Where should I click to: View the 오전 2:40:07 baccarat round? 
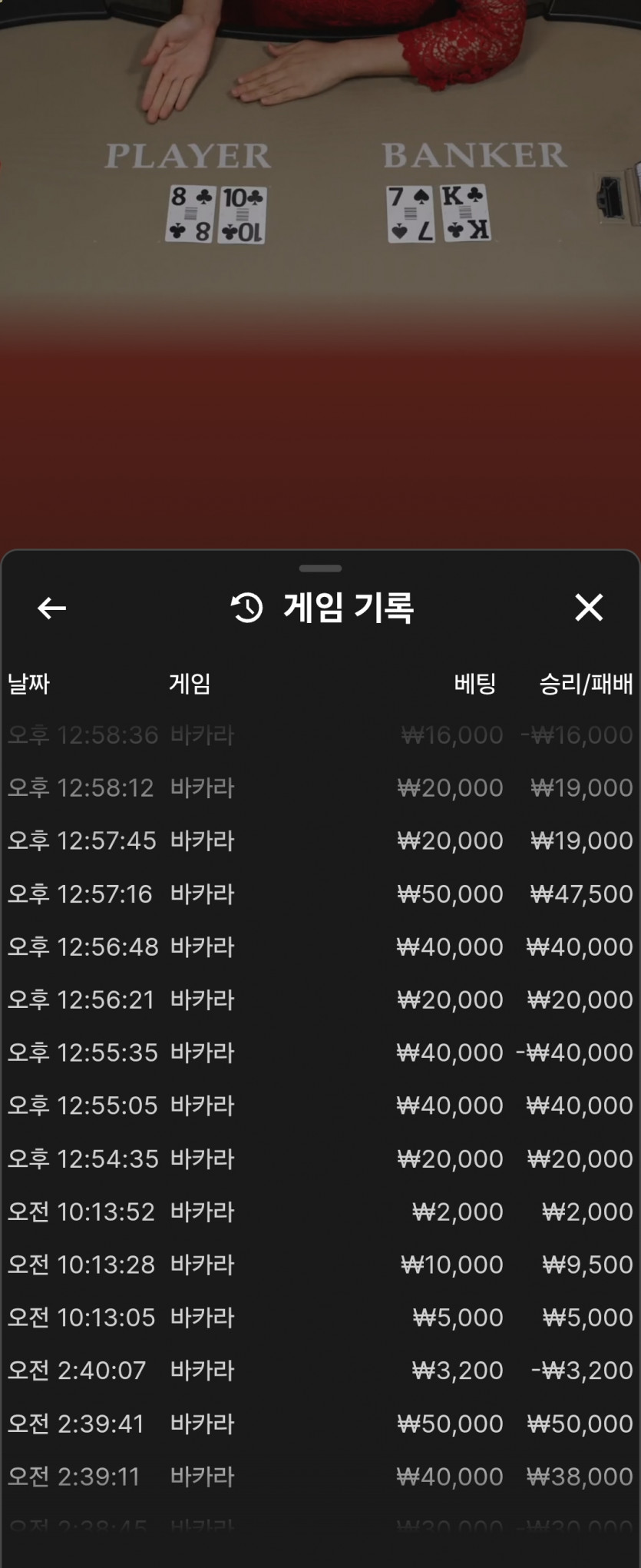[320, 1371]
